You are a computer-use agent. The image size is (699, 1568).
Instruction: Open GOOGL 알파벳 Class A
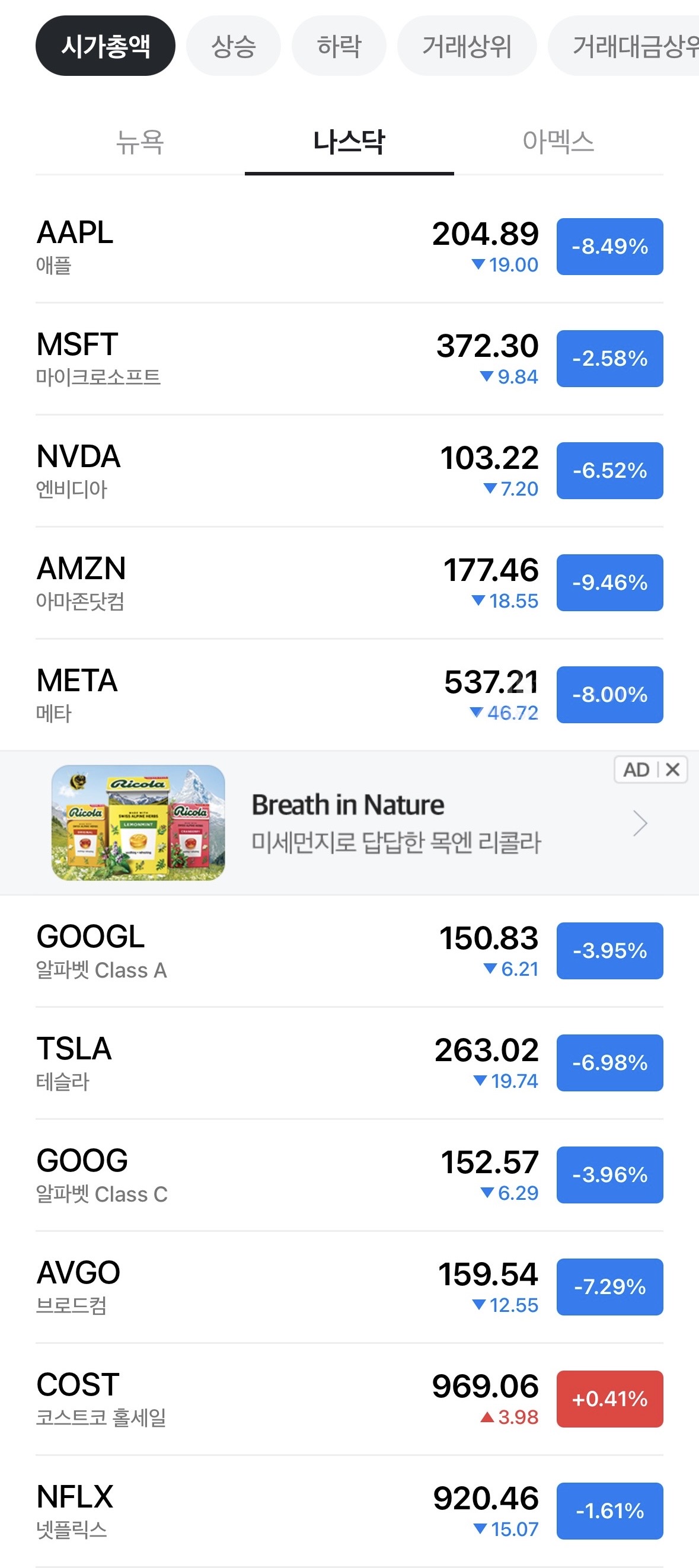(244, 951)
